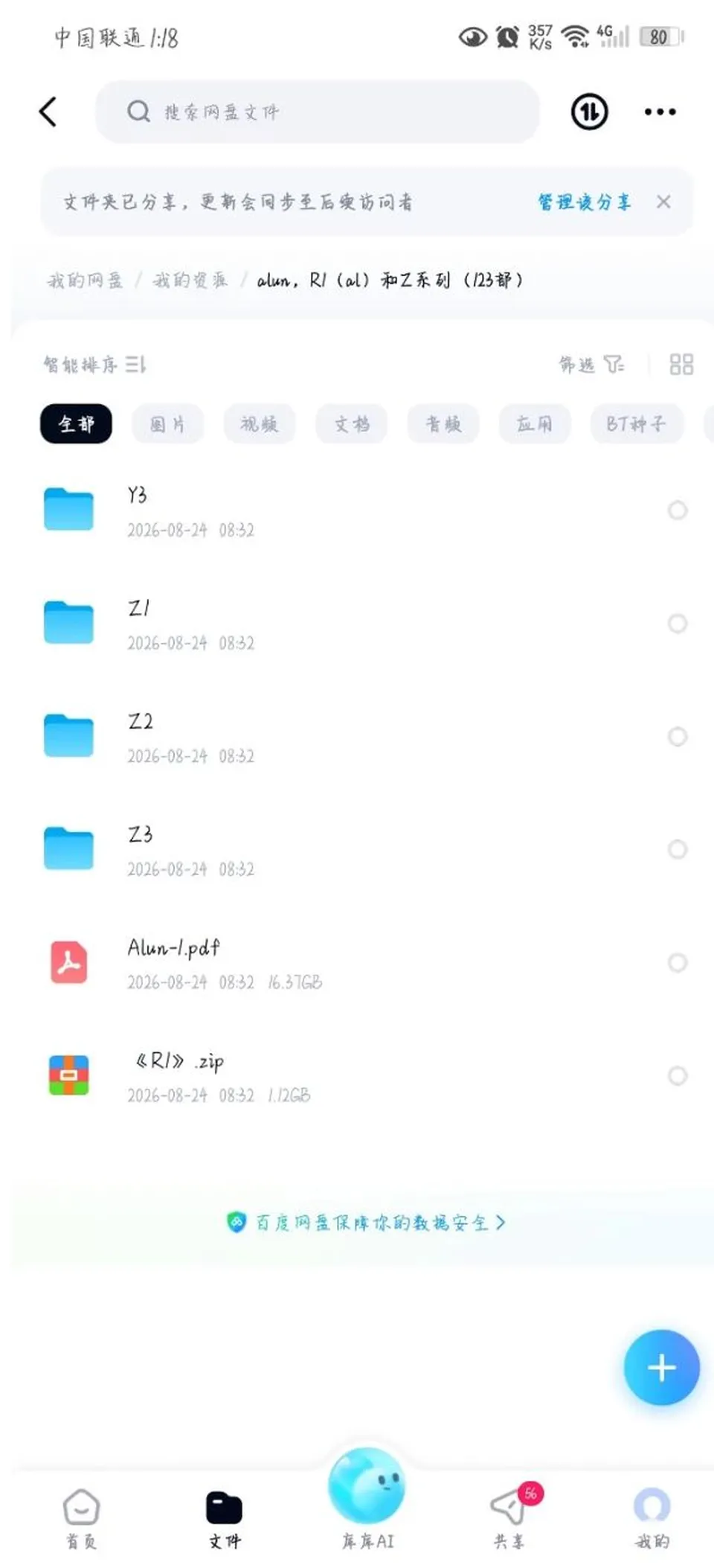Switch to grid view layout
The image size is (714, 1568).
coord(681,364)
